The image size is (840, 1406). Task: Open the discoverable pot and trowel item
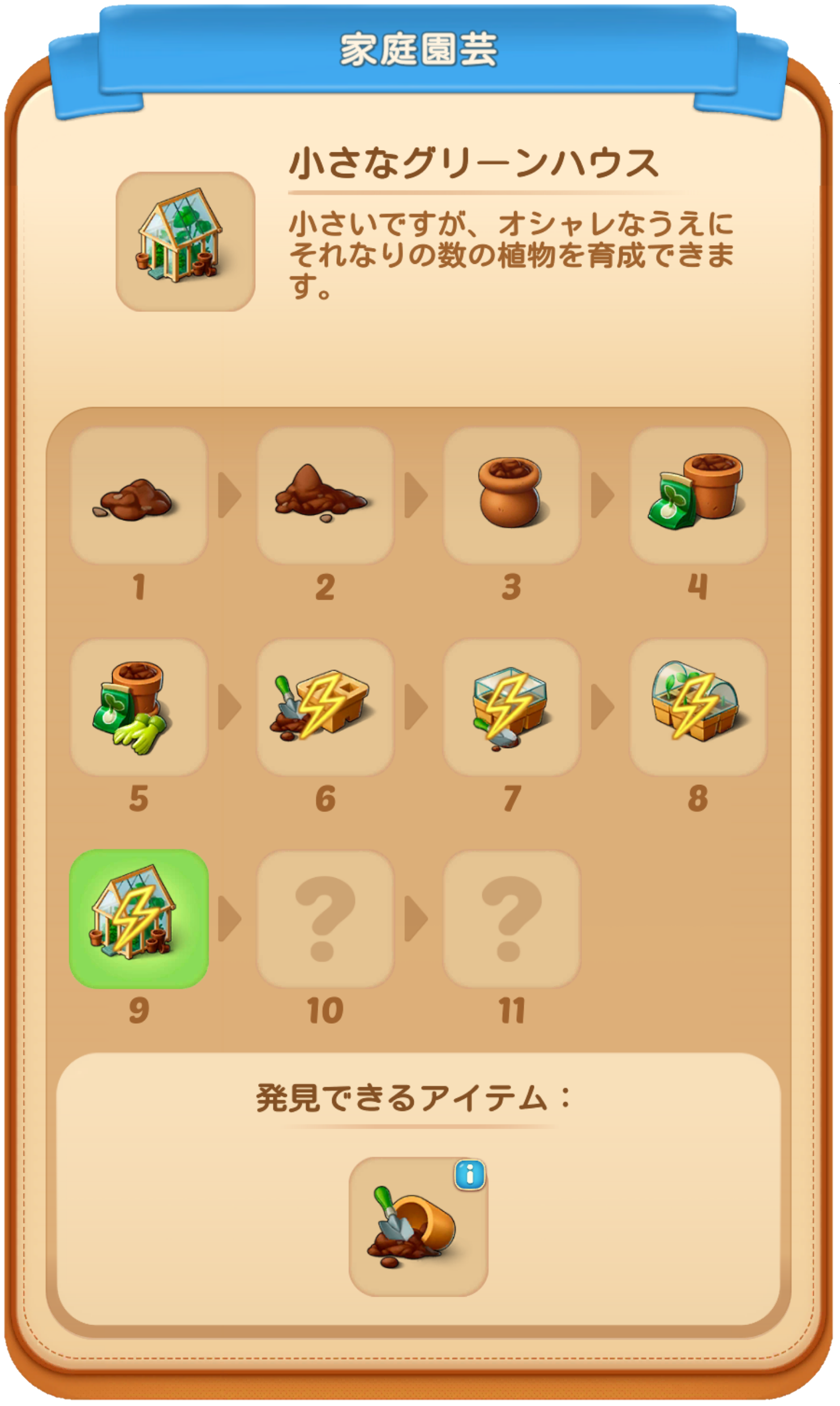418,1226
